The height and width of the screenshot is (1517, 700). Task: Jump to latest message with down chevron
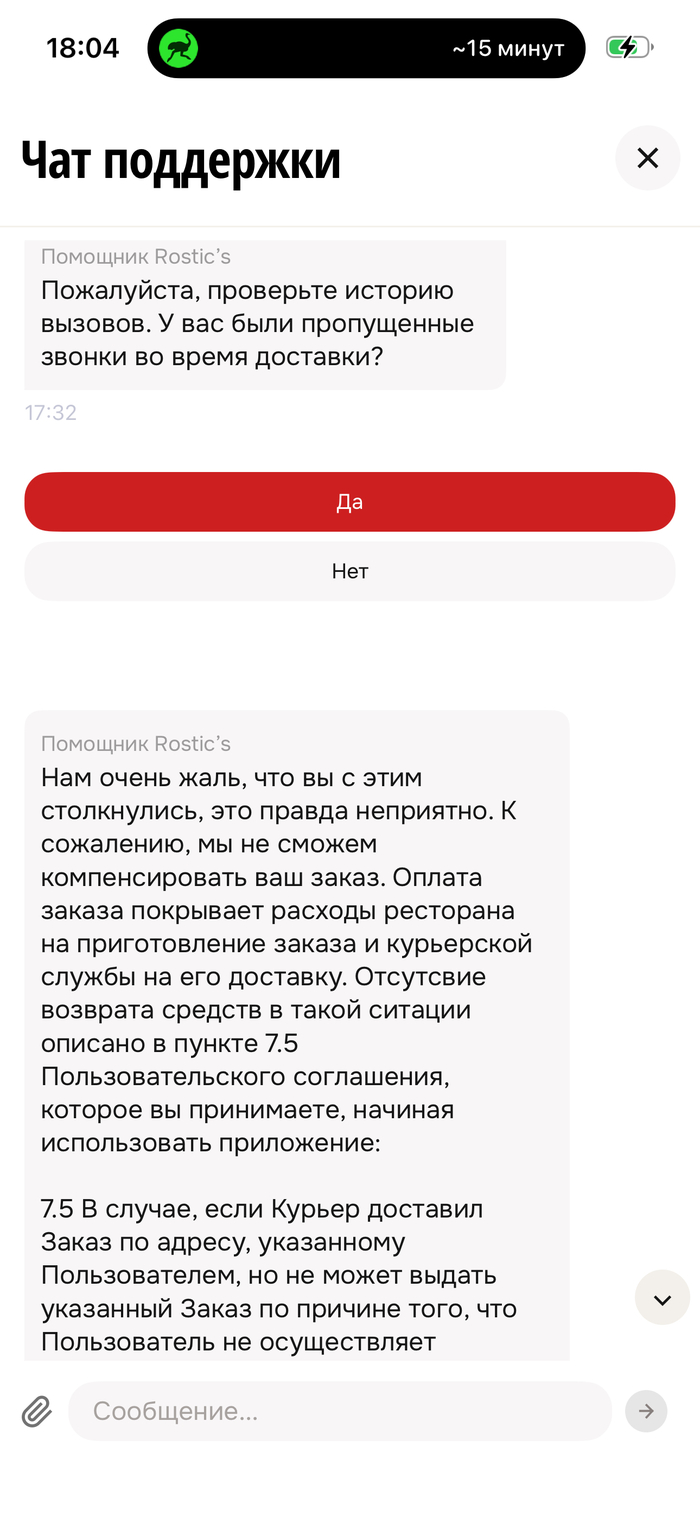point(662,1299)
